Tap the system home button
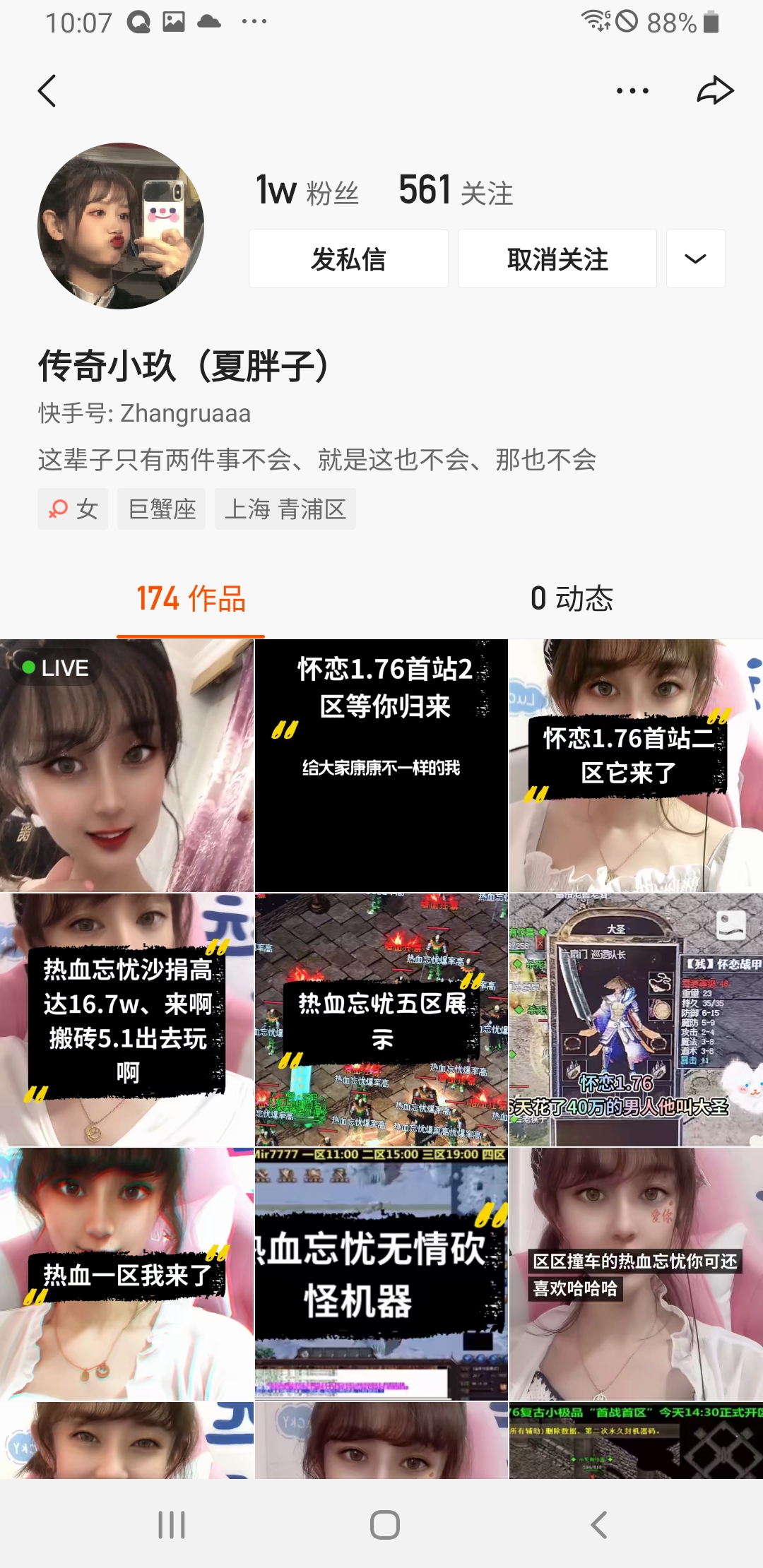Screen dimensions: 763x1568 384,1525
